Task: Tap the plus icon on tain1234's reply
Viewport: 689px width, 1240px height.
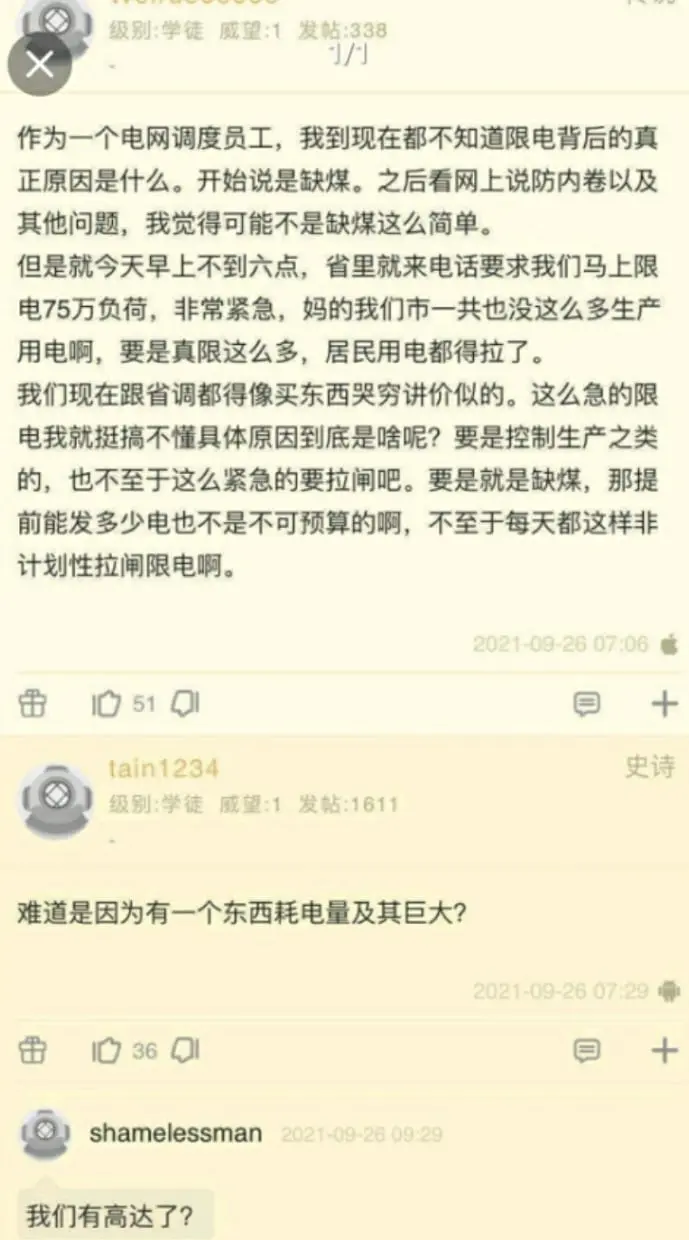Action: coord(664,1051)
